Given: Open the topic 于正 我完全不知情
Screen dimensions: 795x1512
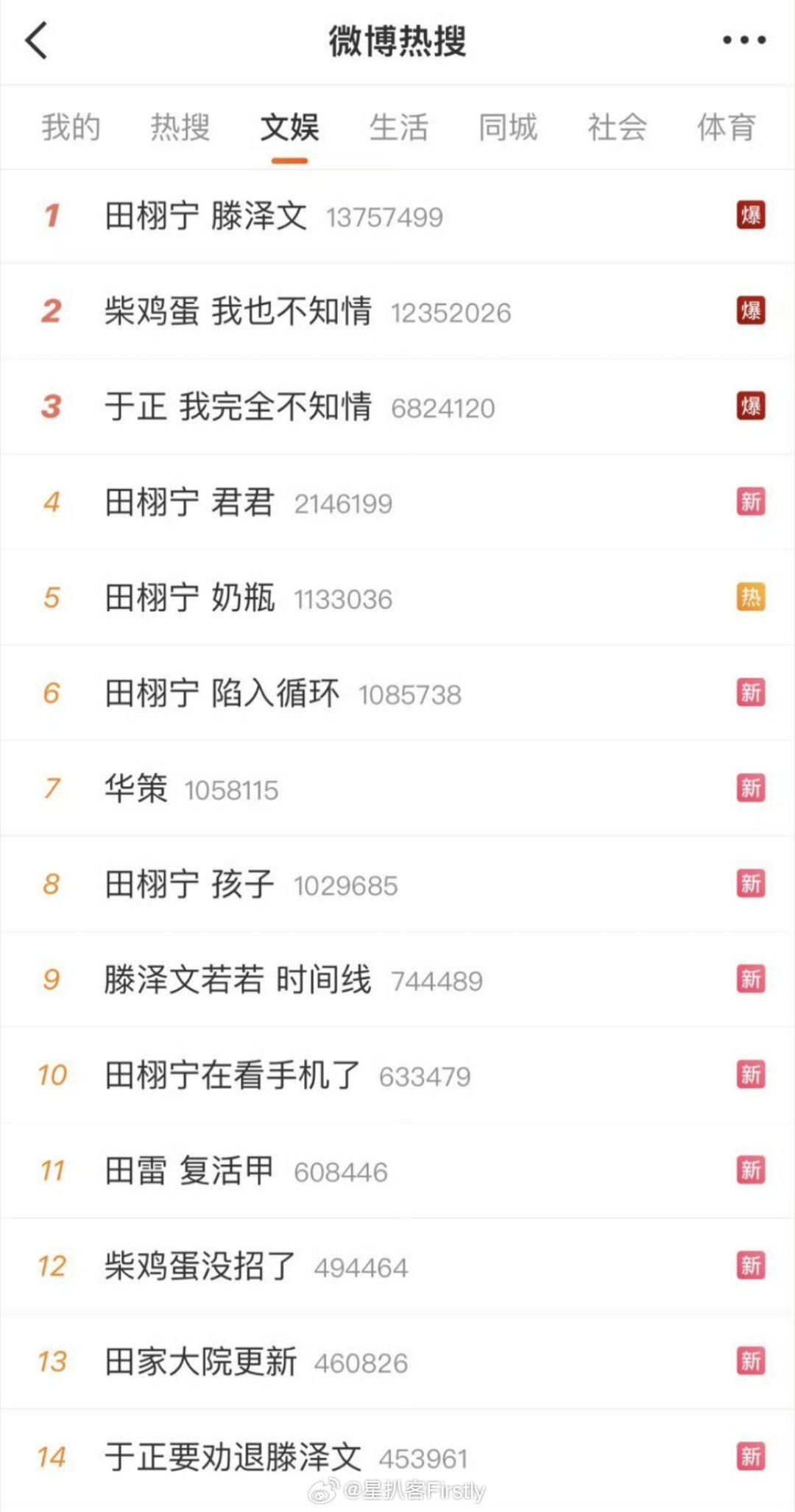Looking at the screenshot, I should pos(397,407).
